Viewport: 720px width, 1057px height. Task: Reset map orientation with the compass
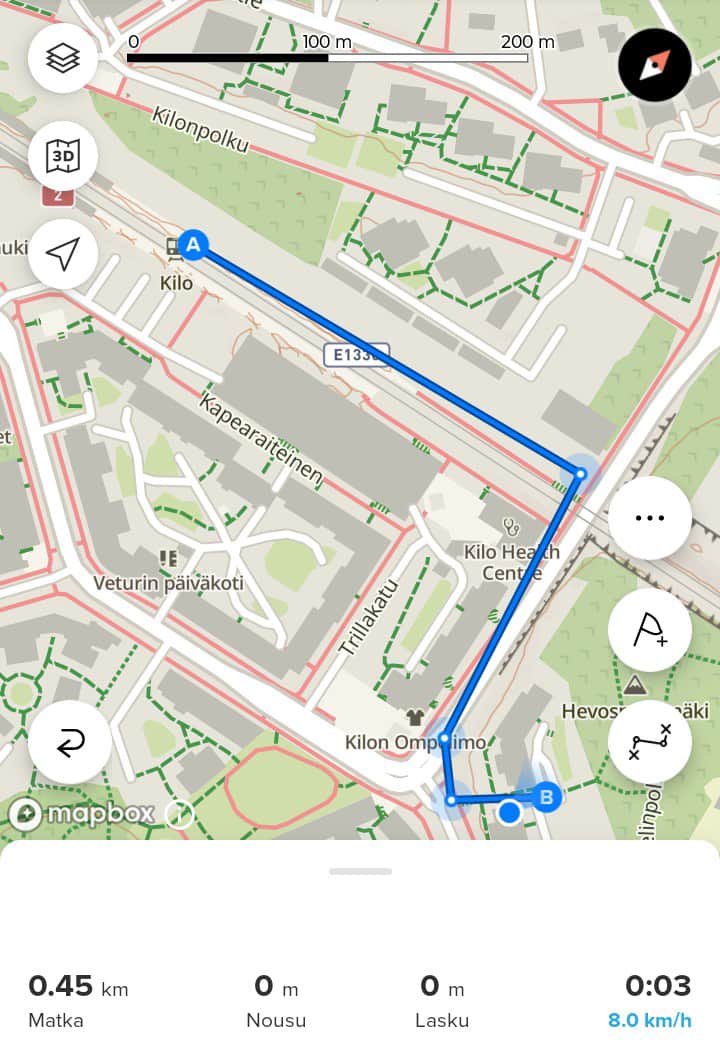click(654, 65)
